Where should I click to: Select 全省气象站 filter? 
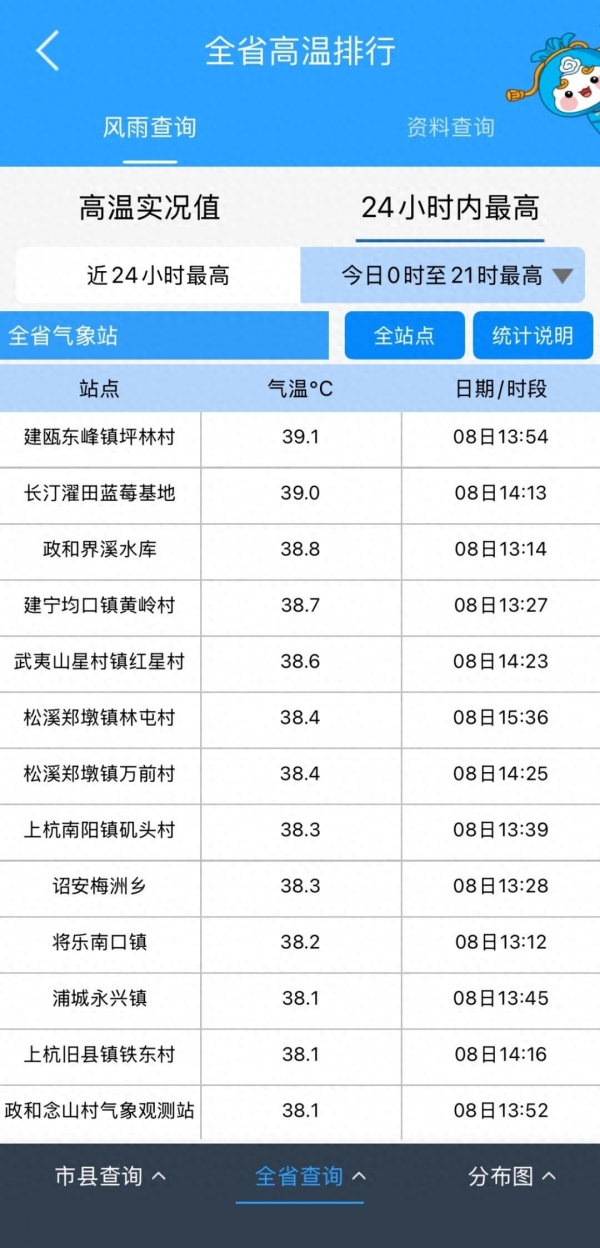[x=164, y=336]
